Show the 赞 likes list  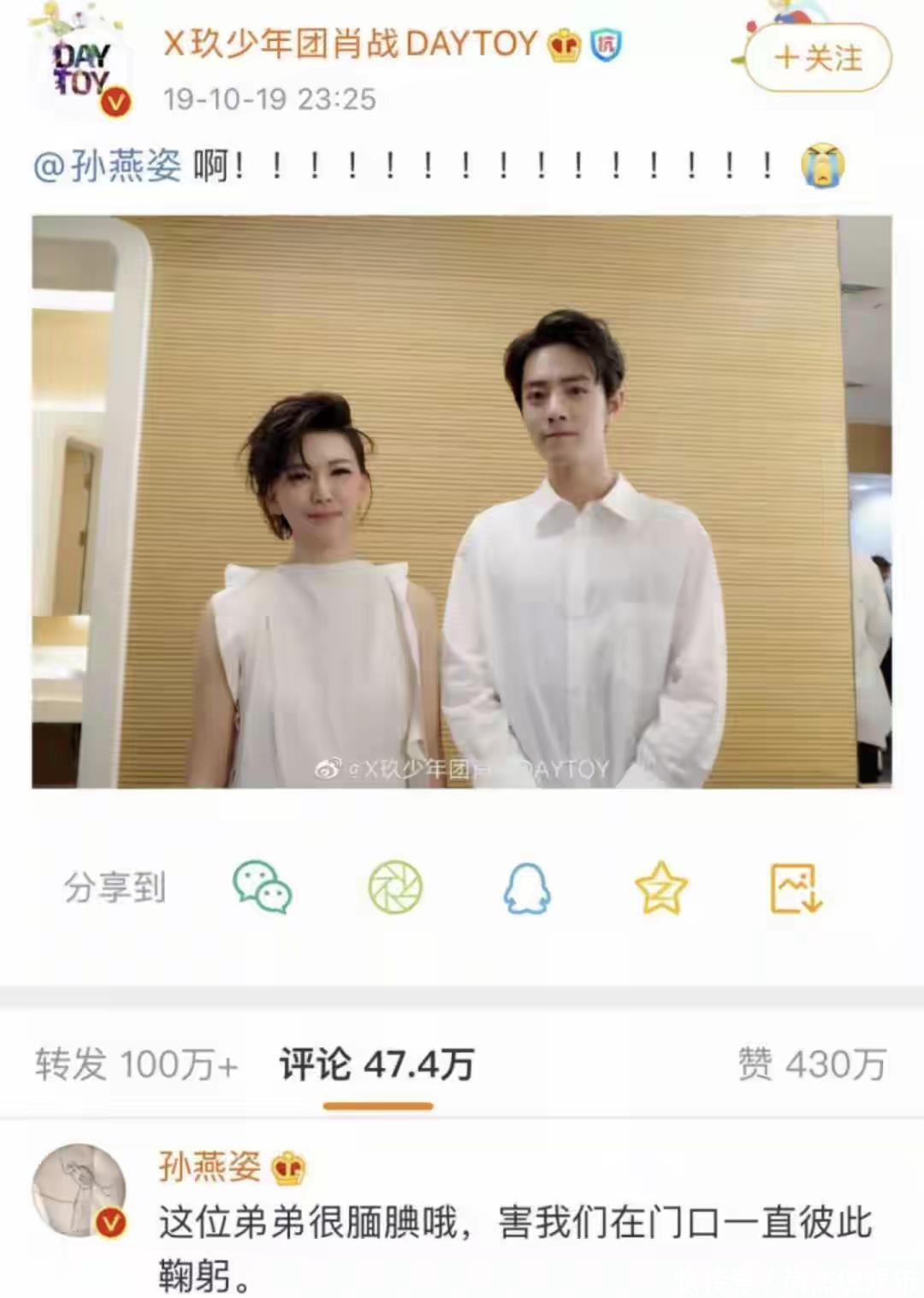811,1065
